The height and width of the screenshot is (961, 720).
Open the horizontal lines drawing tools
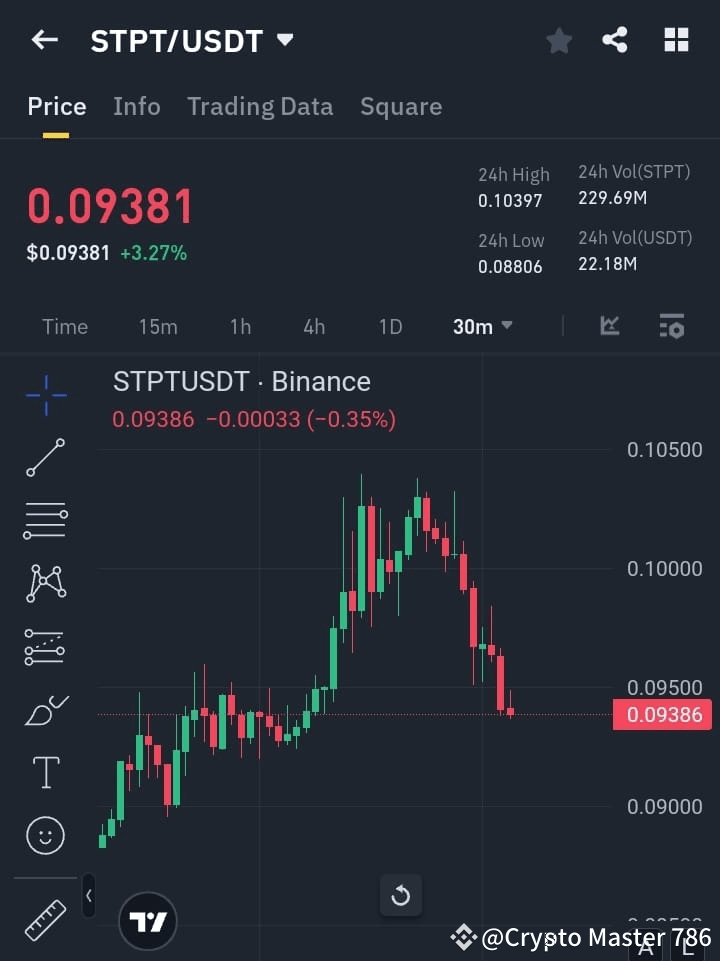tap(45, 520)
